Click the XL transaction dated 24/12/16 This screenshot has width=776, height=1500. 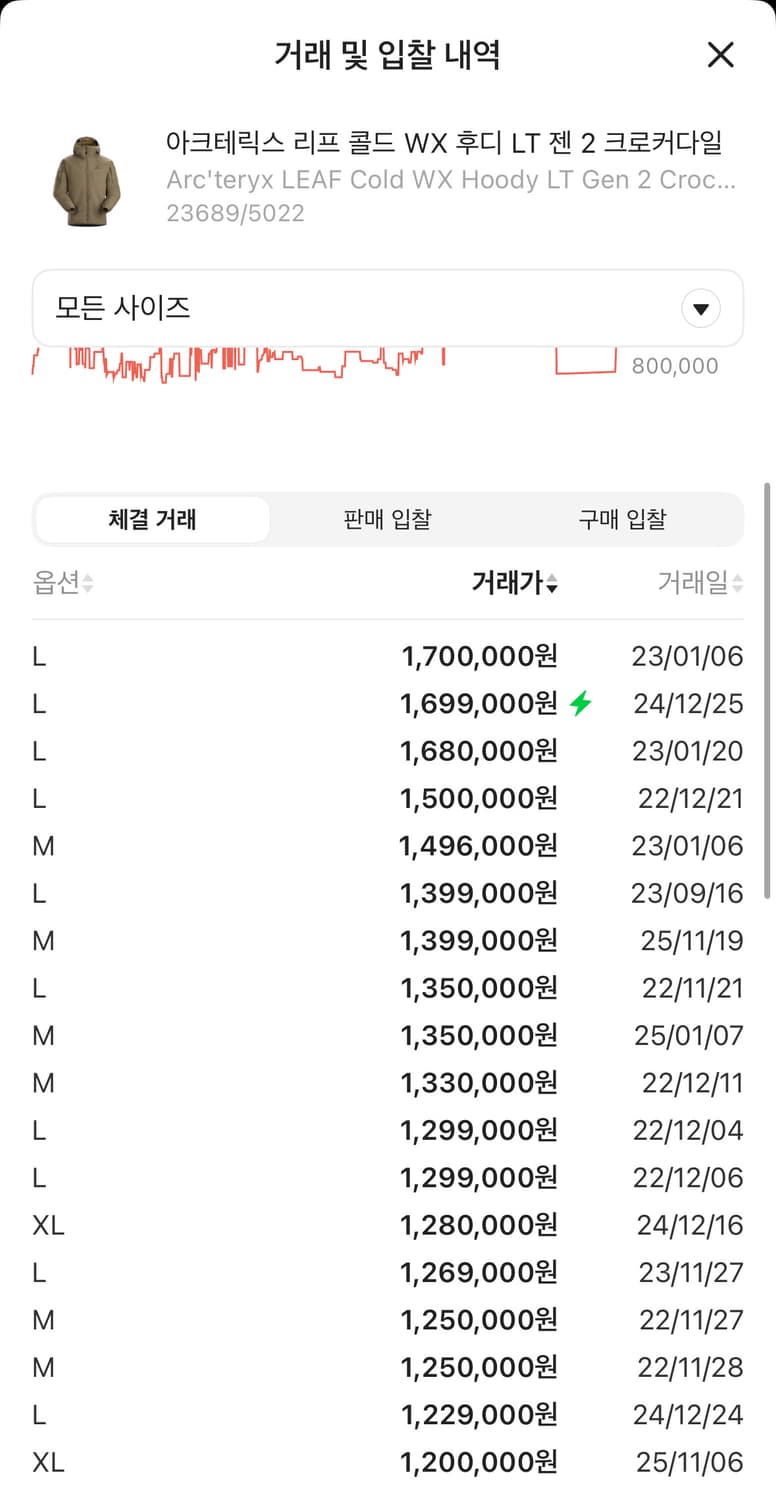point(388,1224)
